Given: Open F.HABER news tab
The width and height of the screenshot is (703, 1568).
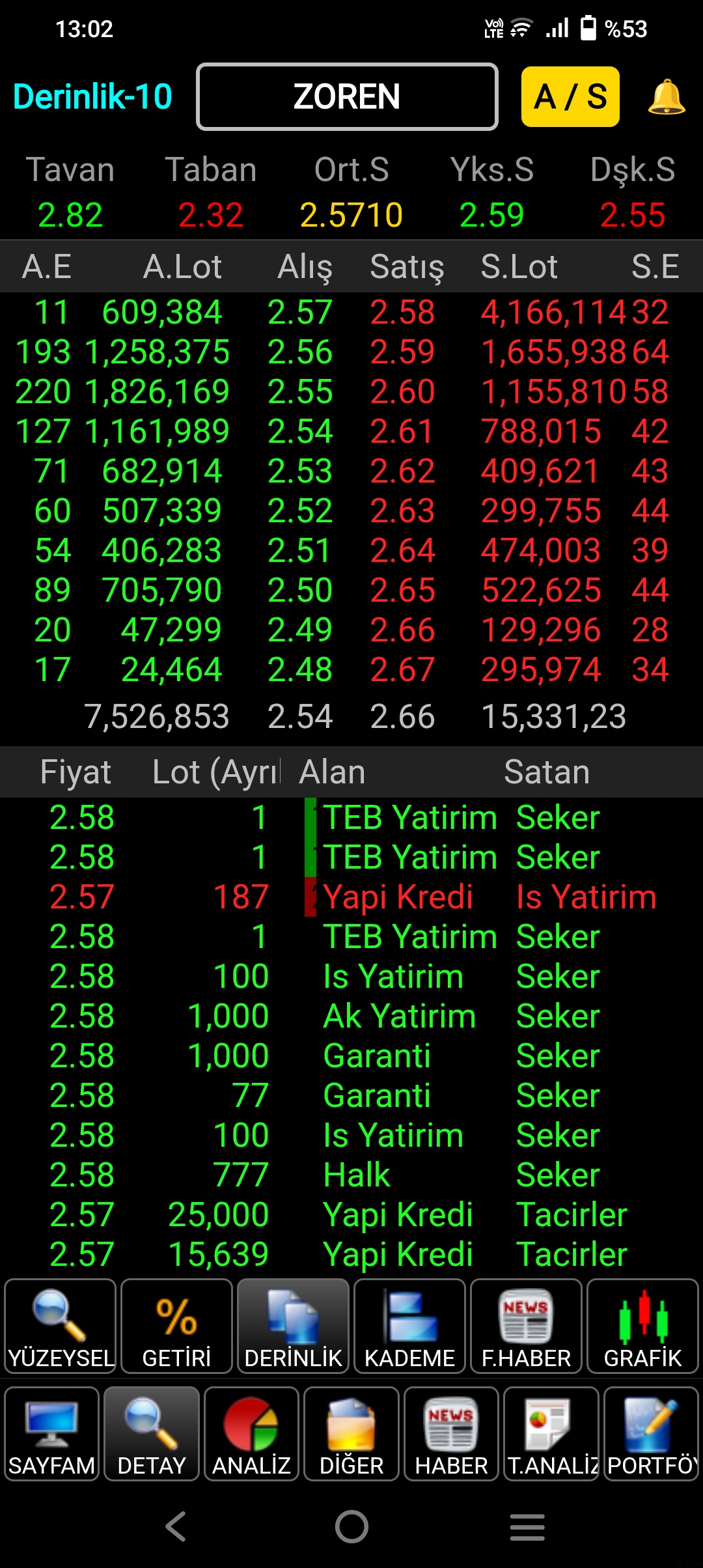Looking at the screenshot, I should tap(526, 1326).
